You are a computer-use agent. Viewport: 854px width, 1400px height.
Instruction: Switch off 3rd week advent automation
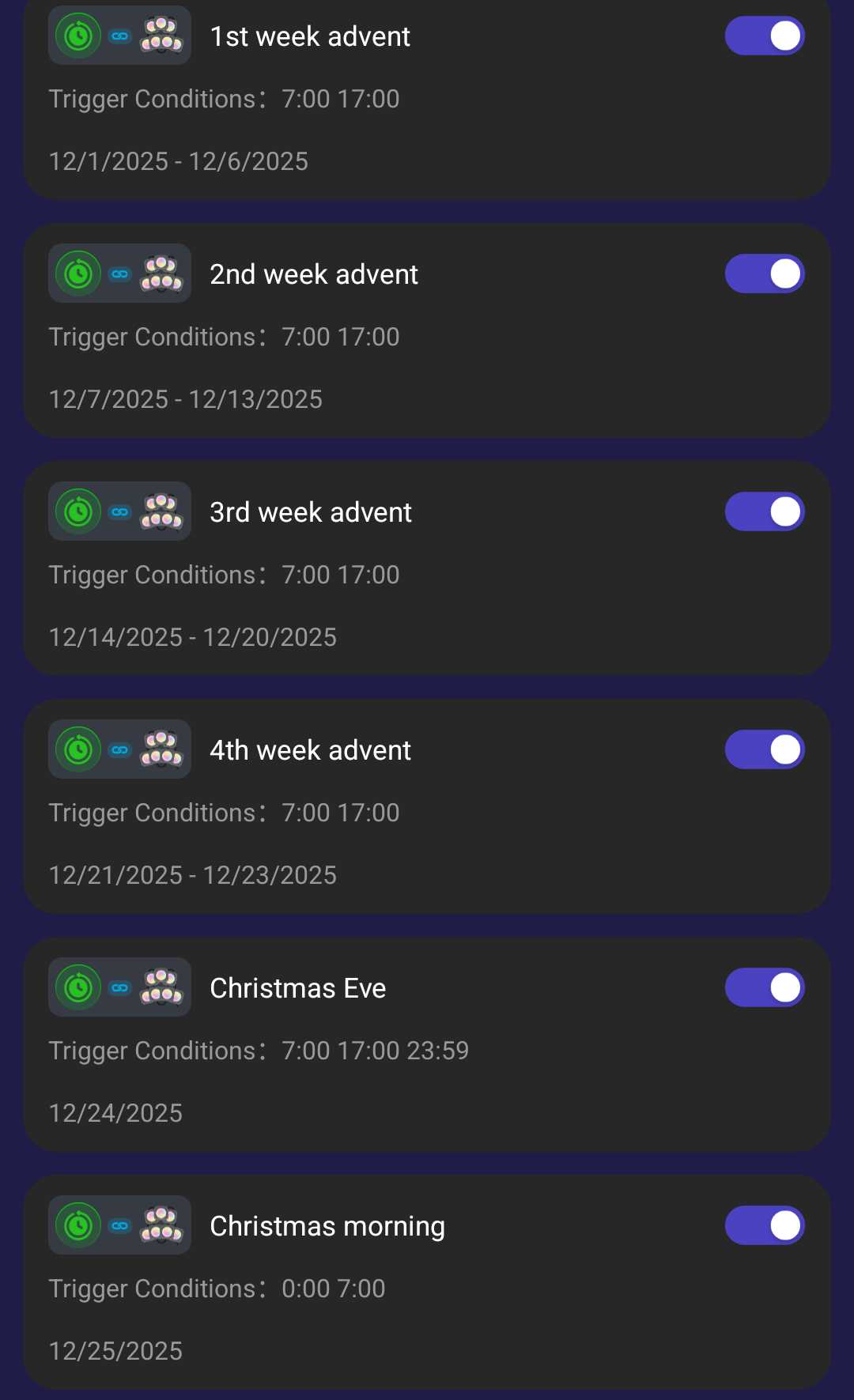coord(764,512)
